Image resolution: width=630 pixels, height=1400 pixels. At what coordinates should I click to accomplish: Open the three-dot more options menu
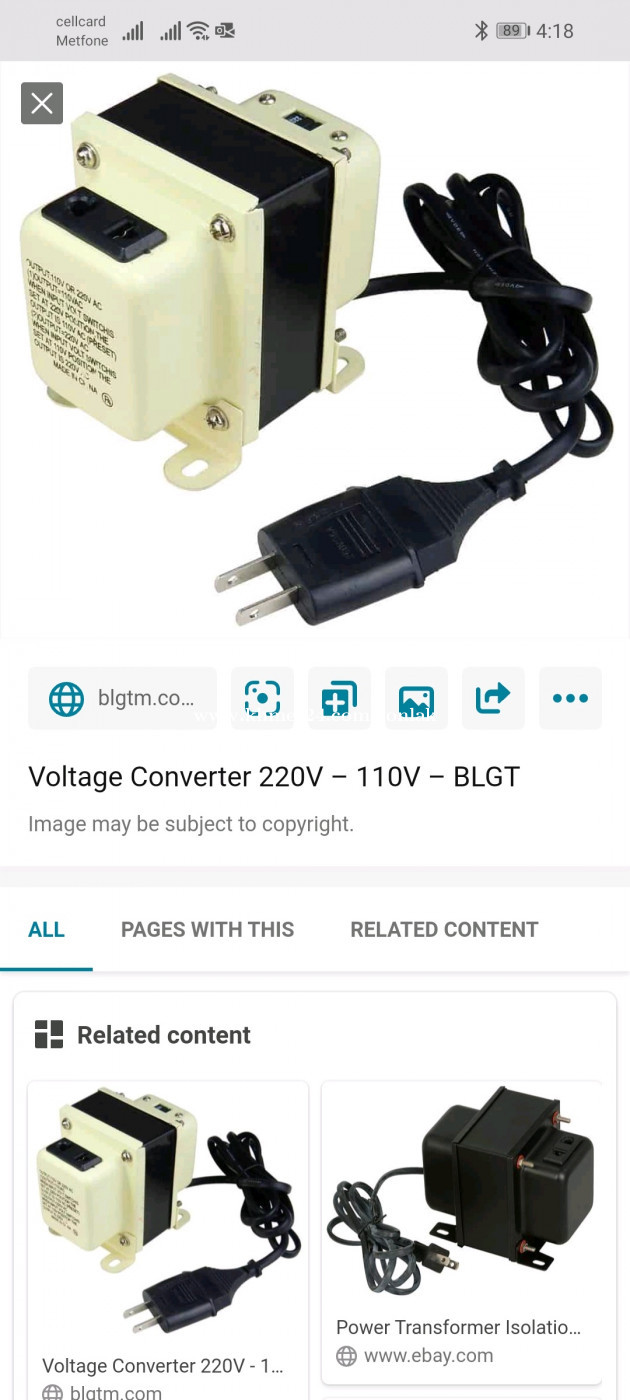[570, 698]
